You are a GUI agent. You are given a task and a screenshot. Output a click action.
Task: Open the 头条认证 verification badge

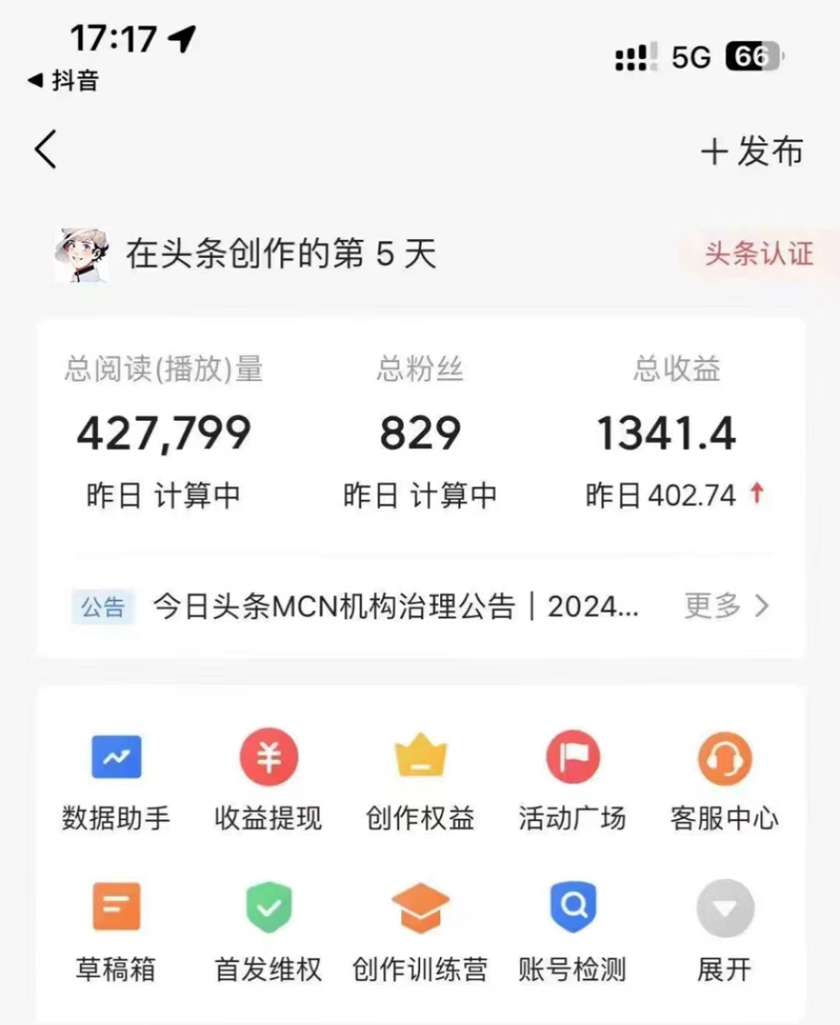click(759, 254)
